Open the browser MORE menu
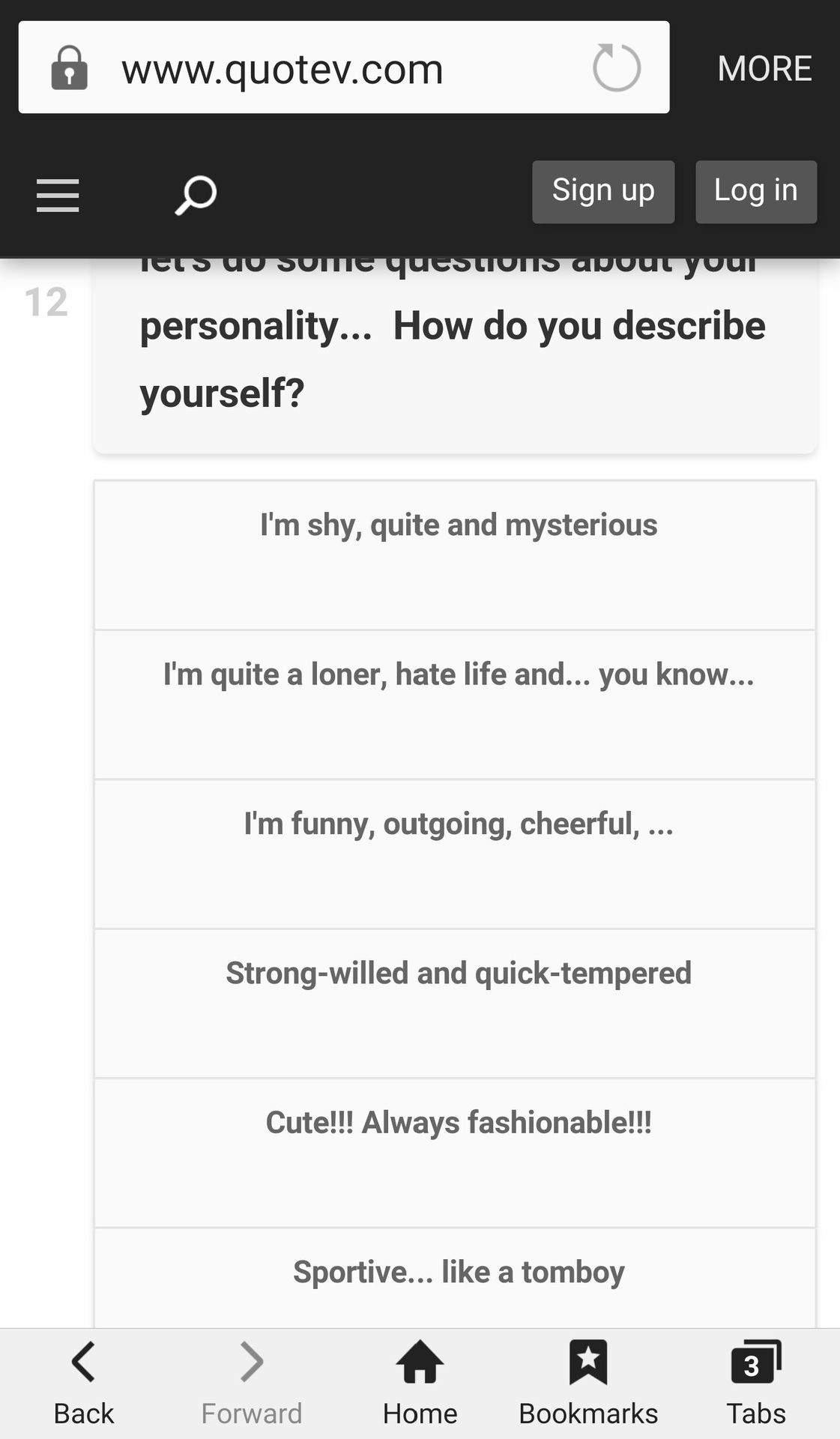 click(764, 68)
